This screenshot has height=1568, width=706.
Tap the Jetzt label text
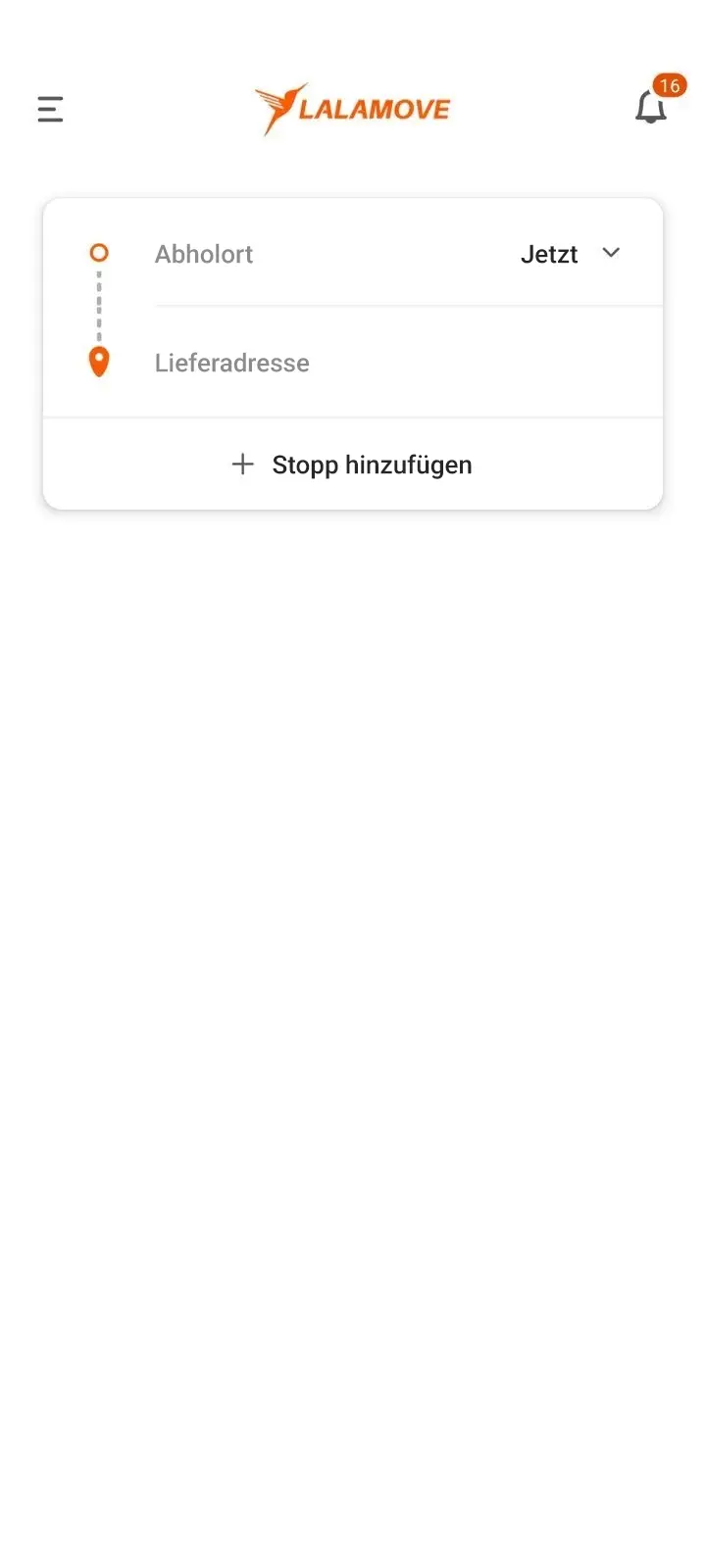(x=549, y=254)
